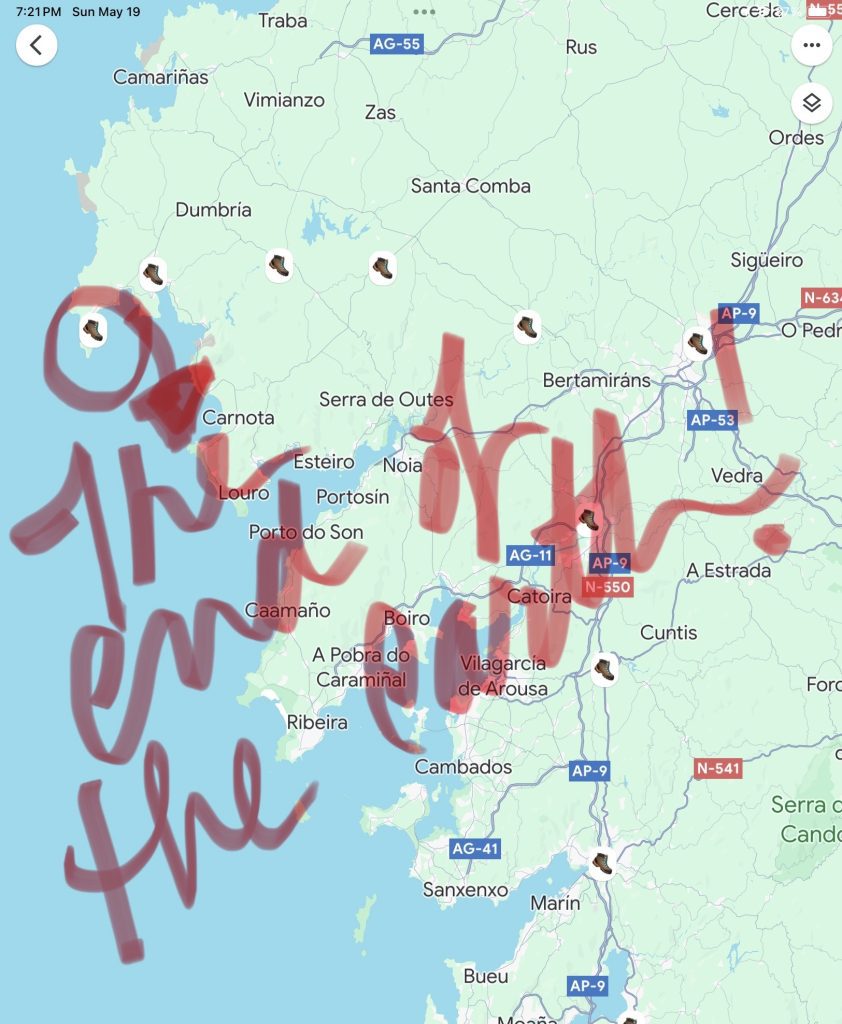Open the three-dot overflow menu

click(811, 45)
